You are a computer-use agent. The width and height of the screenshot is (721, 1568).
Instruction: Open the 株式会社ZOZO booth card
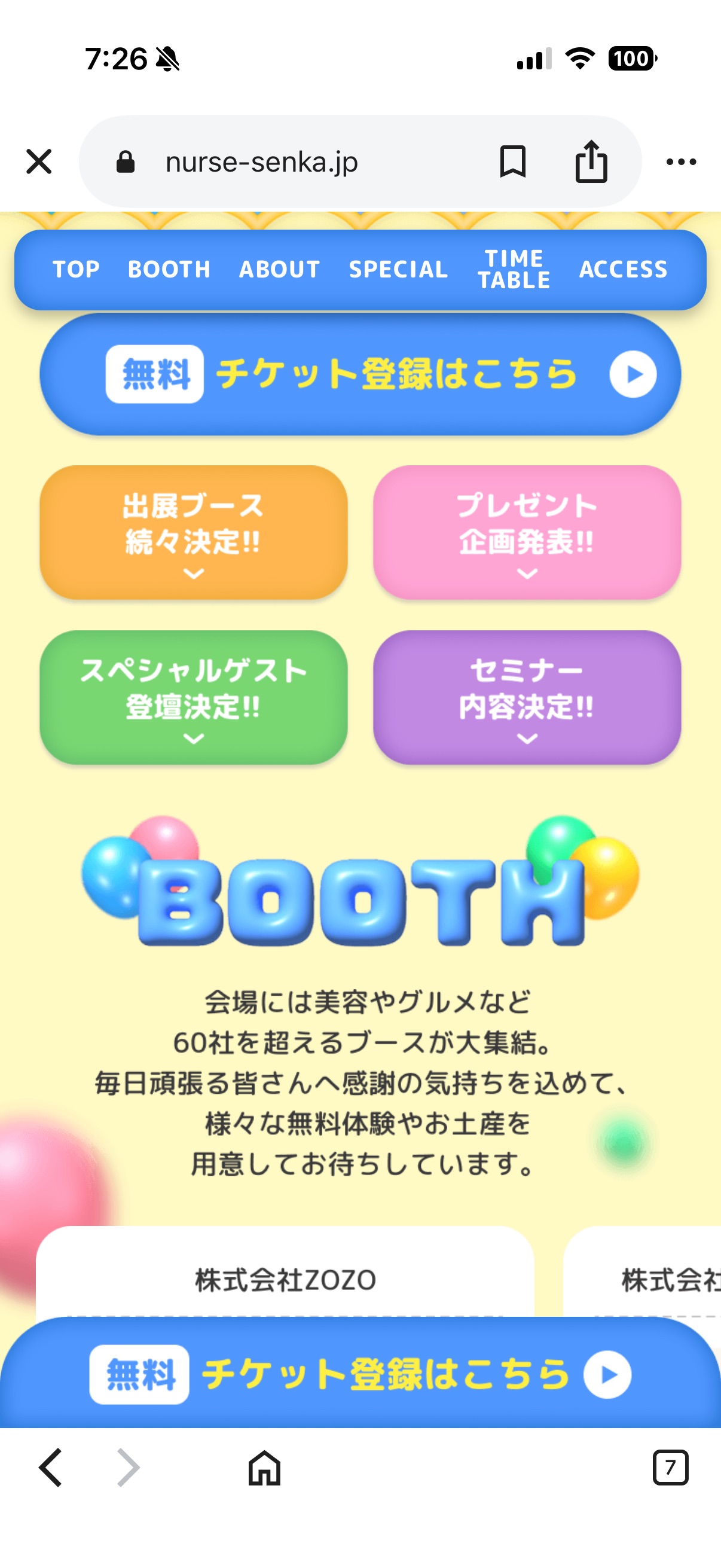(x=285, y=1279)
